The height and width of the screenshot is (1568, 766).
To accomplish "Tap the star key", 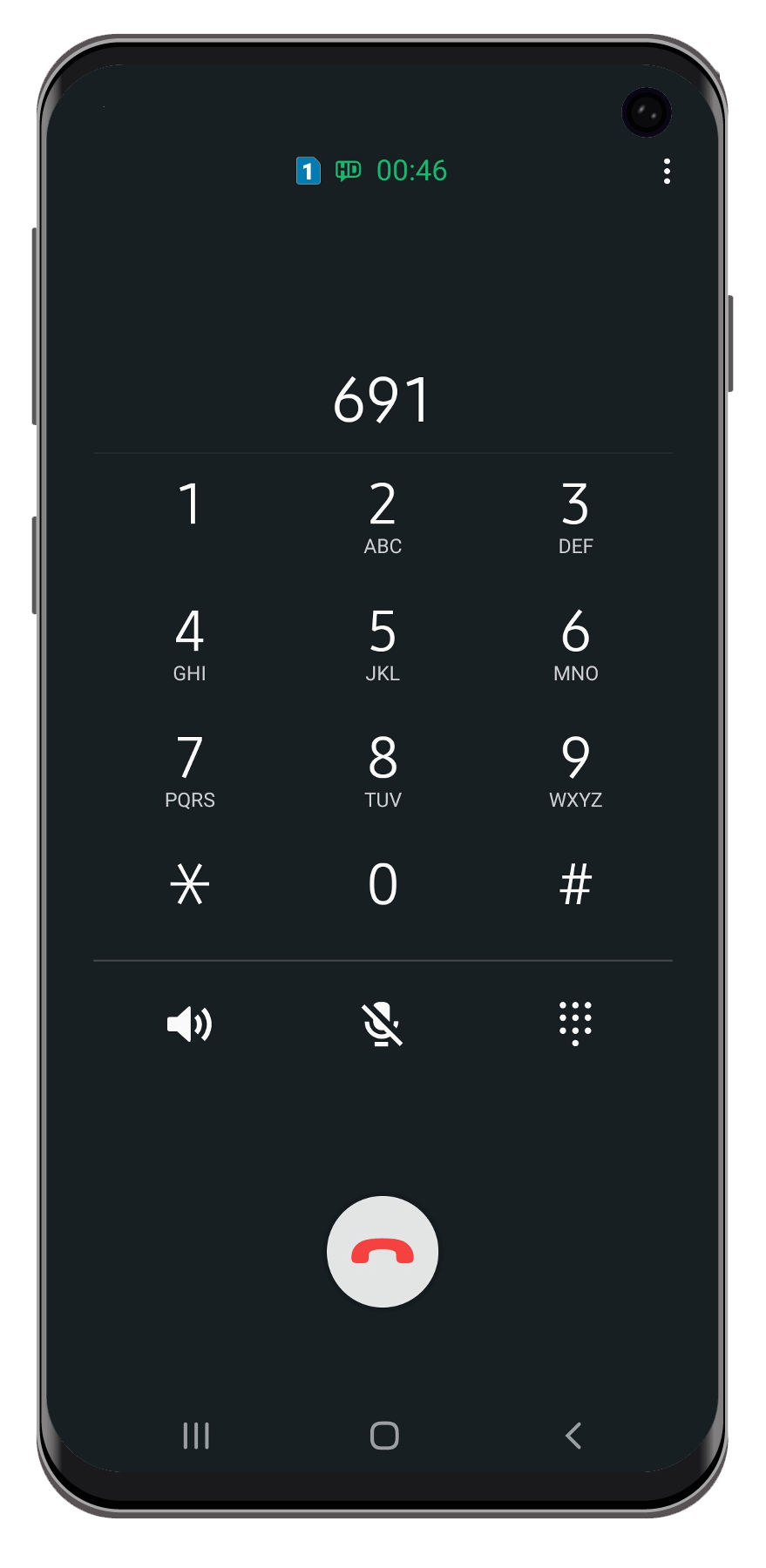I will (x=190, y=884).
